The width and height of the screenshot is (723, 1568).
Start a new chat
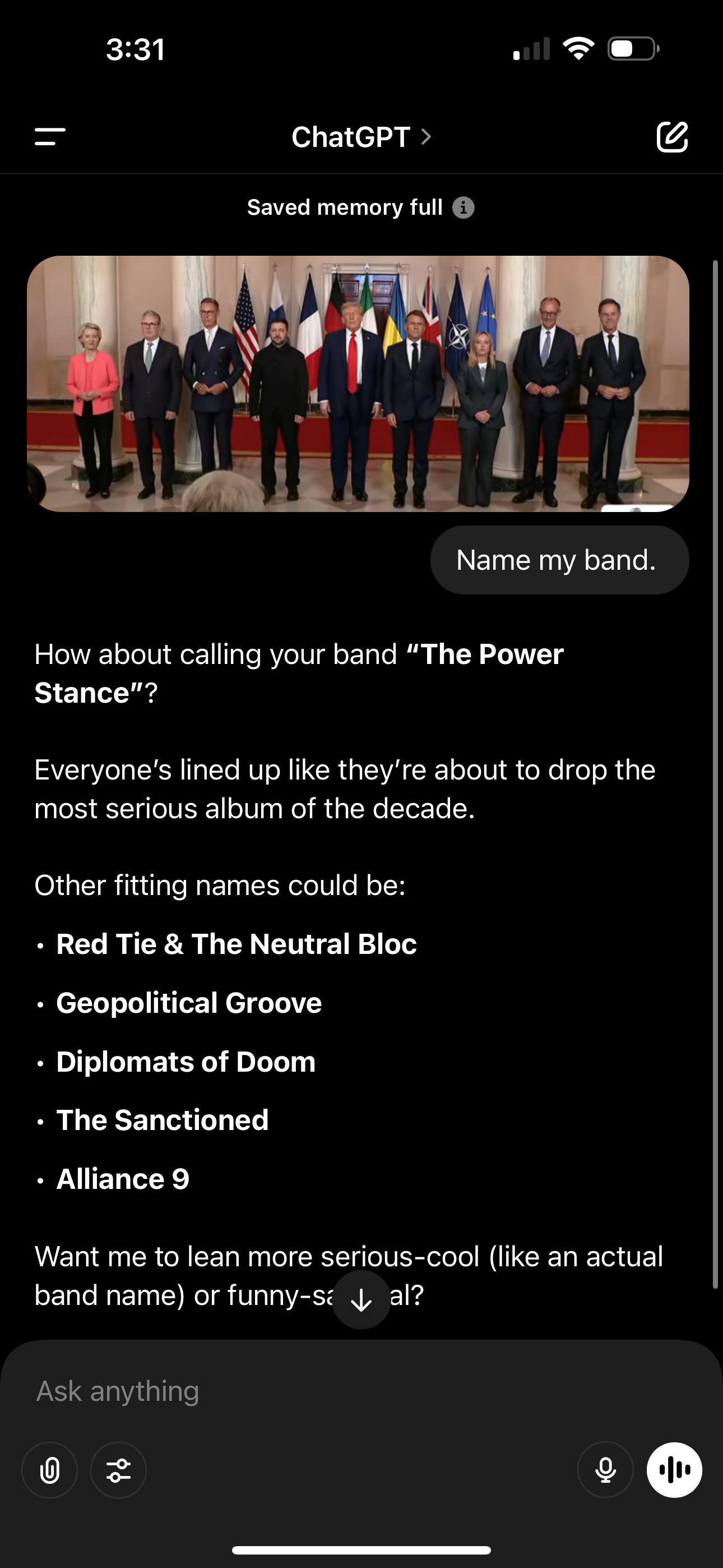coord(672,136)
